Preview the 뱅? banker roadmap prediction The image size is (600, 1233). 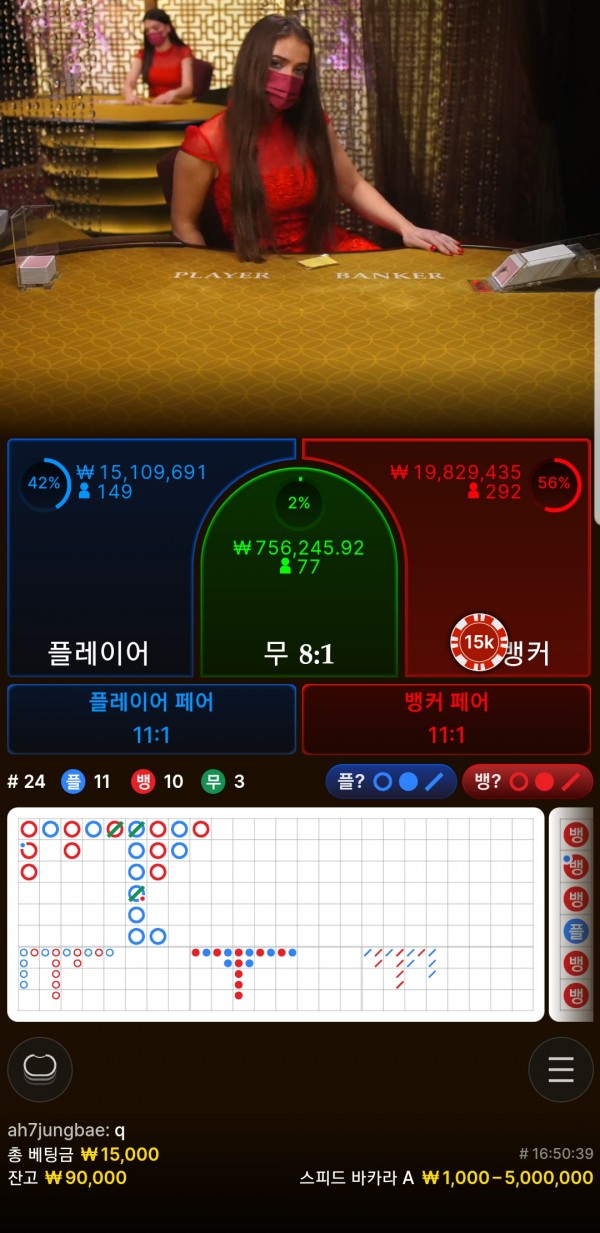coord(527,781)
